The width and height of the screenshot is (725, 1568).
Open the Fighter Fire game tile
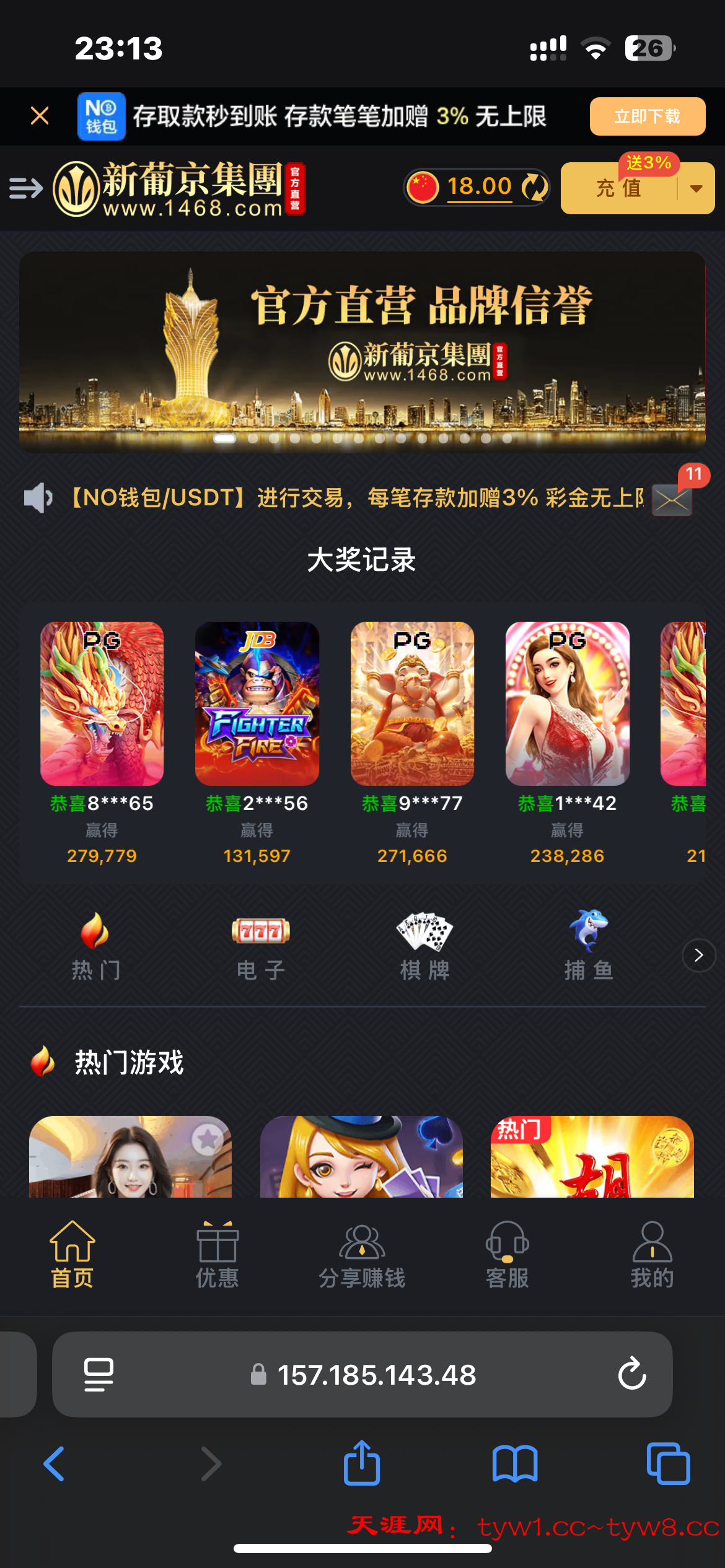(x=257, y=703)
